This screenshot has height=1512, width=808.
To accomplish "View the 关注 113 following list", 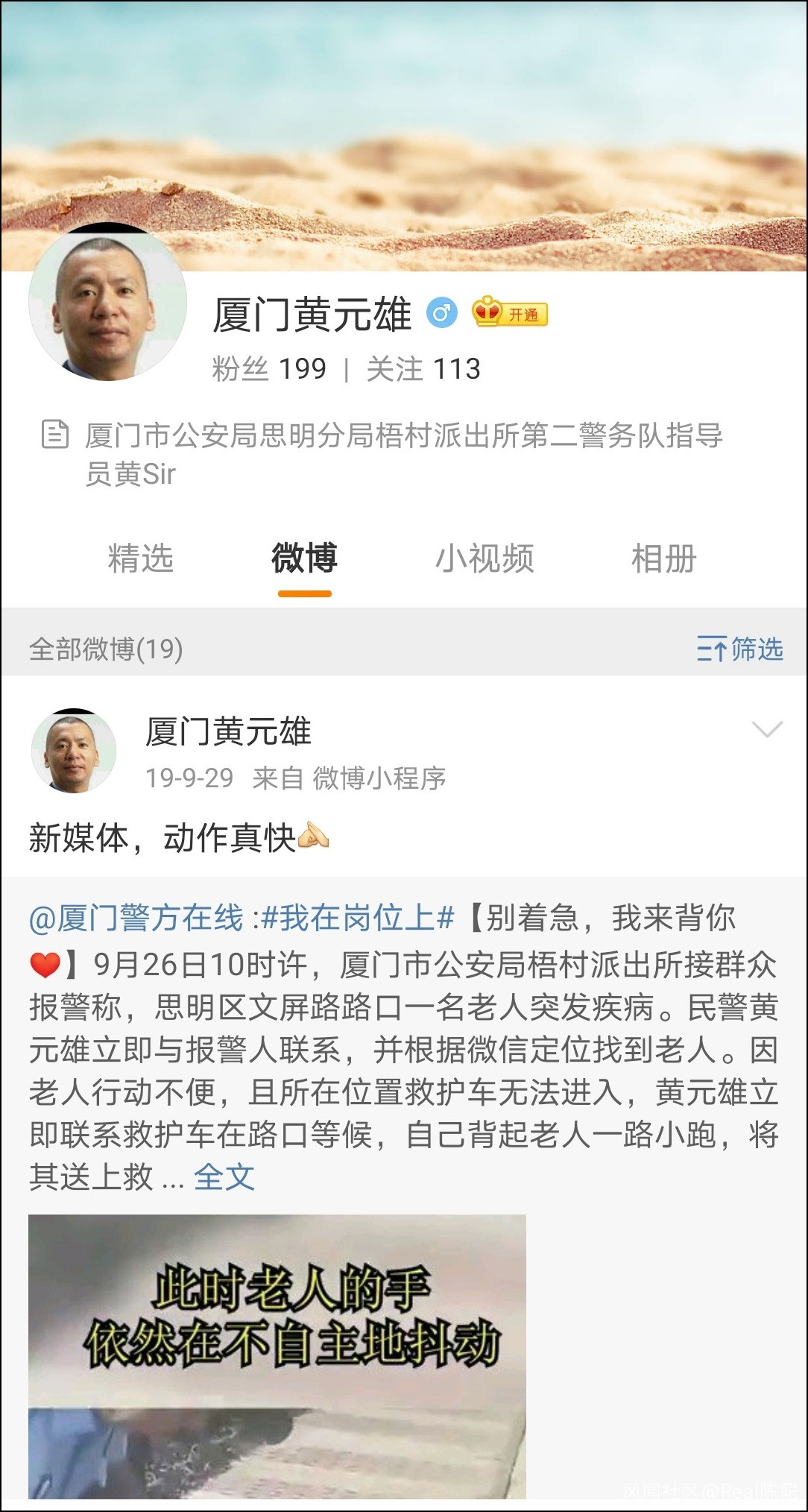I will (x=423, y=369).
